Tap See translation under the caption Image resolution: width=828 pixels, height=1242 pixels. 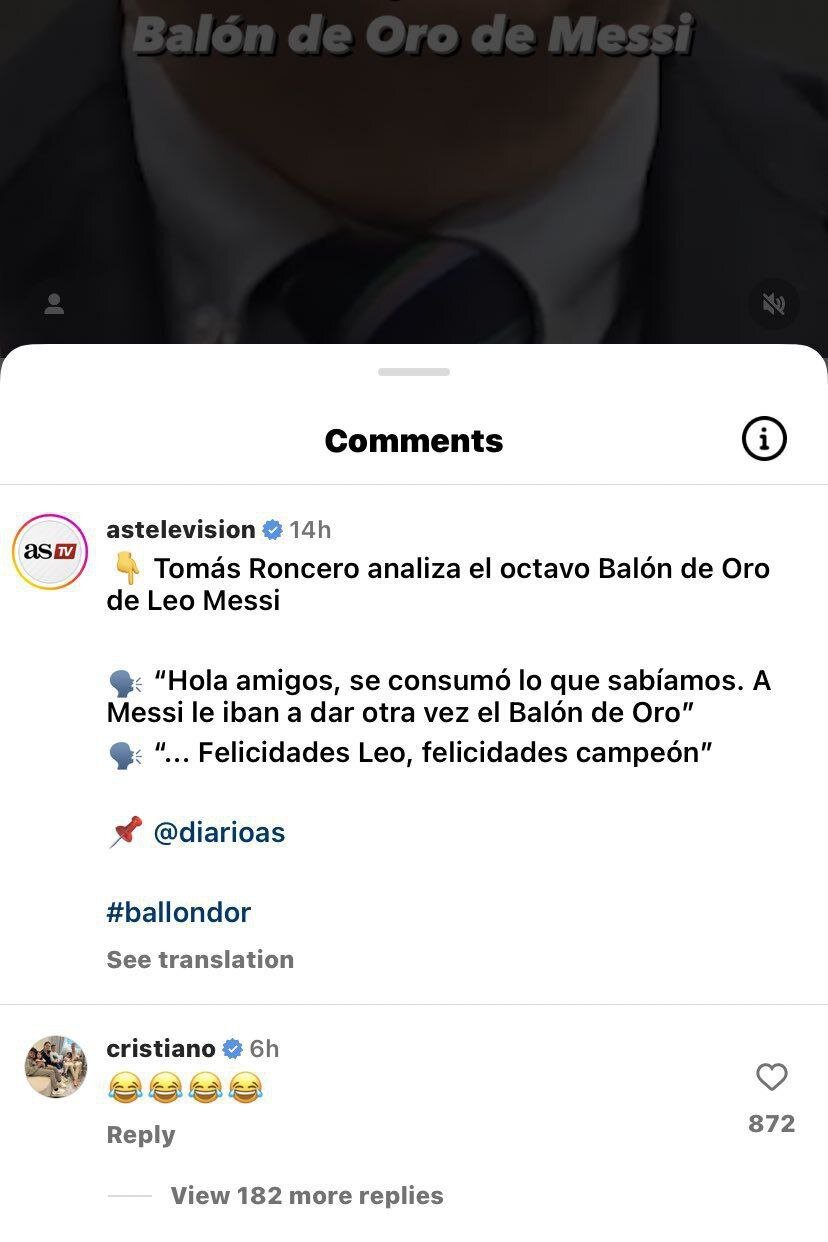(x=200, y=959)
